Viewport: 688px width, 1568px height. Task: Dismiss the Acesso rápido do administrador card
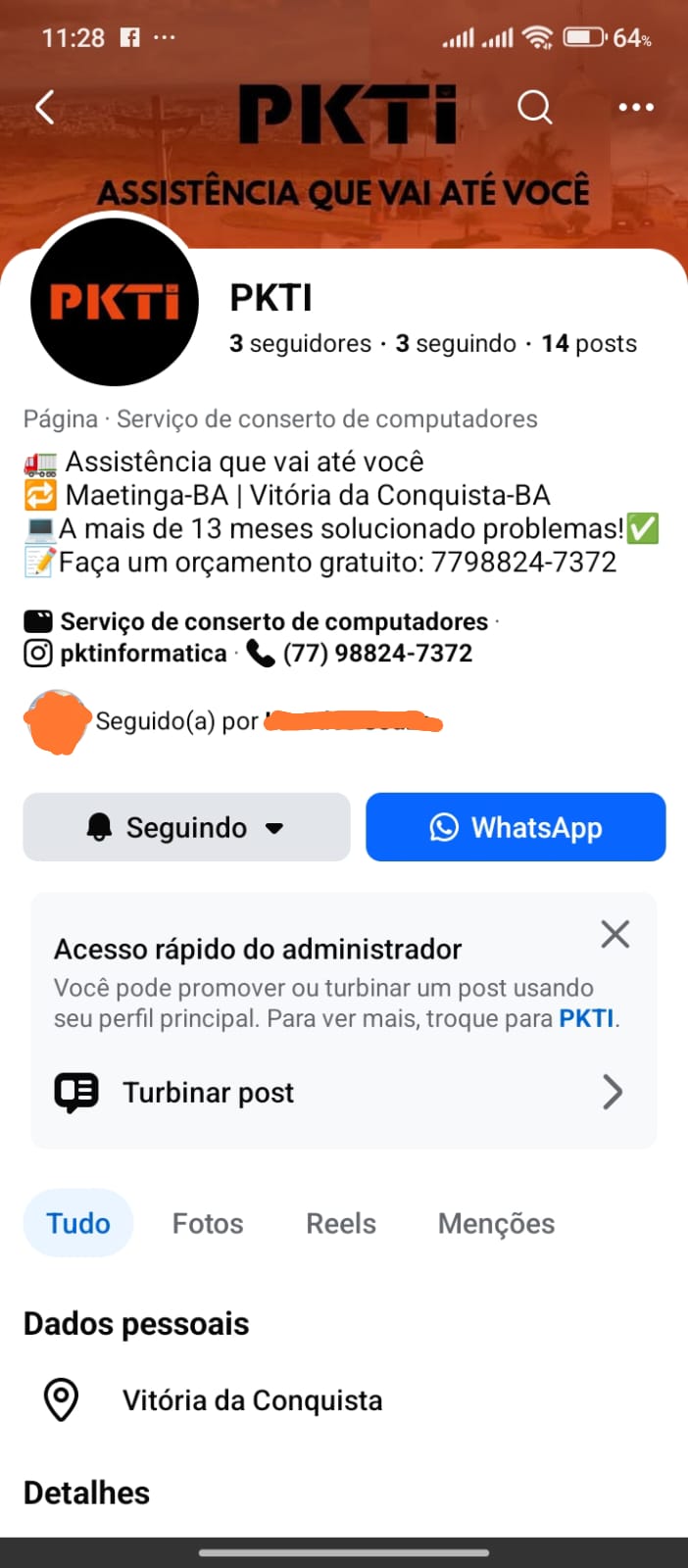coord(614,934)
